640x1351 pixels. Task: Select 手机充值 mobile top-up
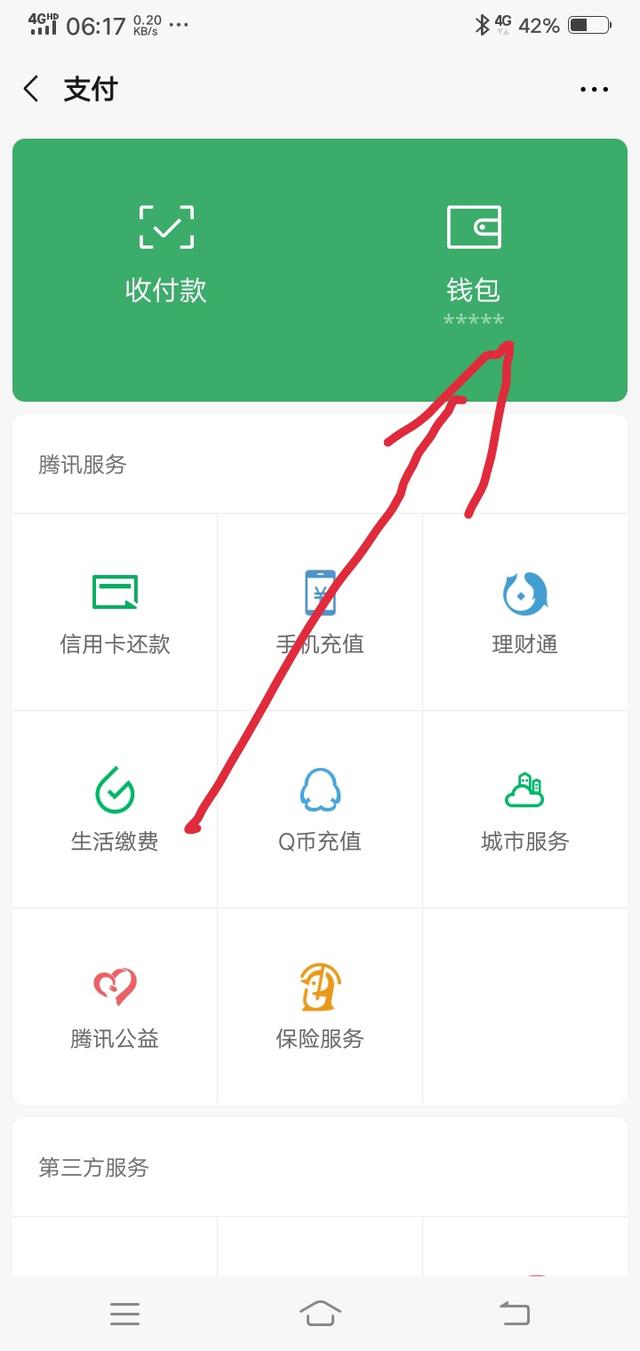320,612
